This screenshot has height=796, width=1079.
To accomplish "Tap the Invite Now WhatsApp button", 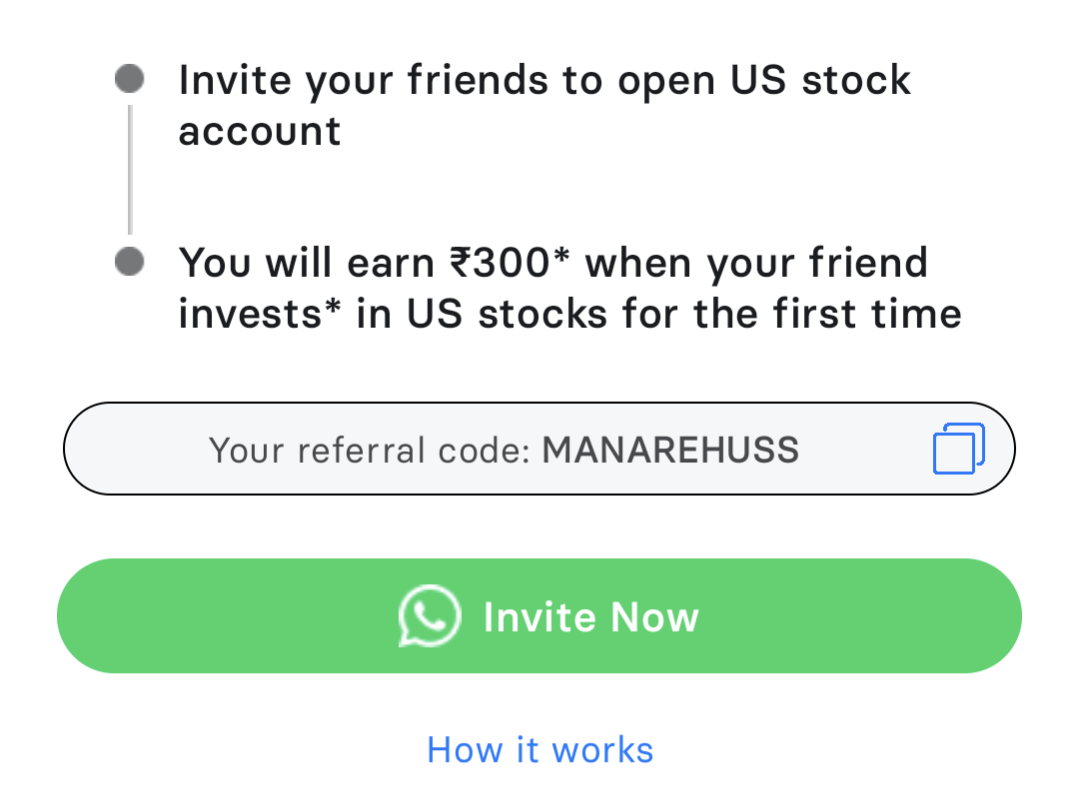I will pyautogui.click(x=539, y=616).
